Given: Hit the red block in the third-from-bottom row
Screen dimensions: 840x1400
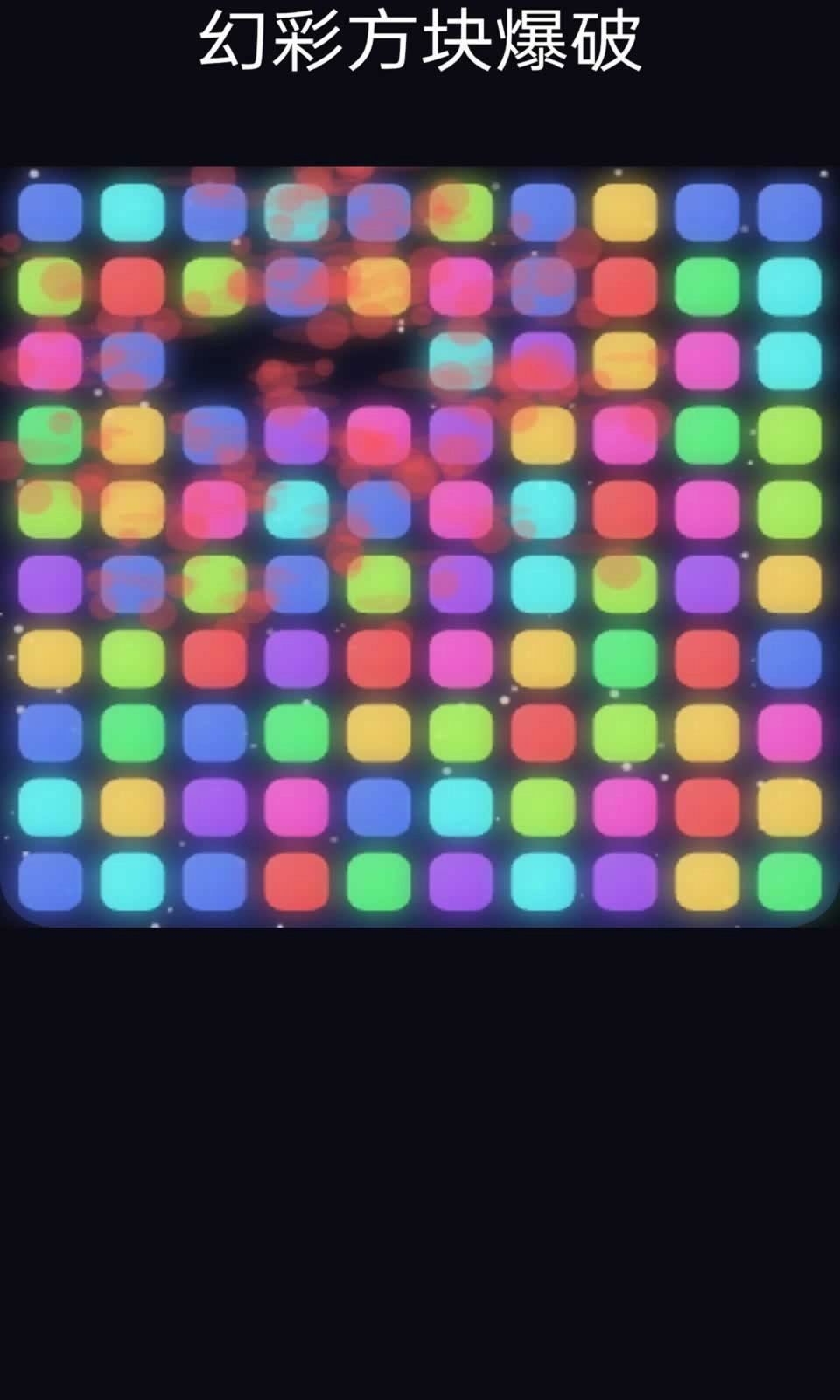Looking at the screenshot, I should tap(542, 732).
